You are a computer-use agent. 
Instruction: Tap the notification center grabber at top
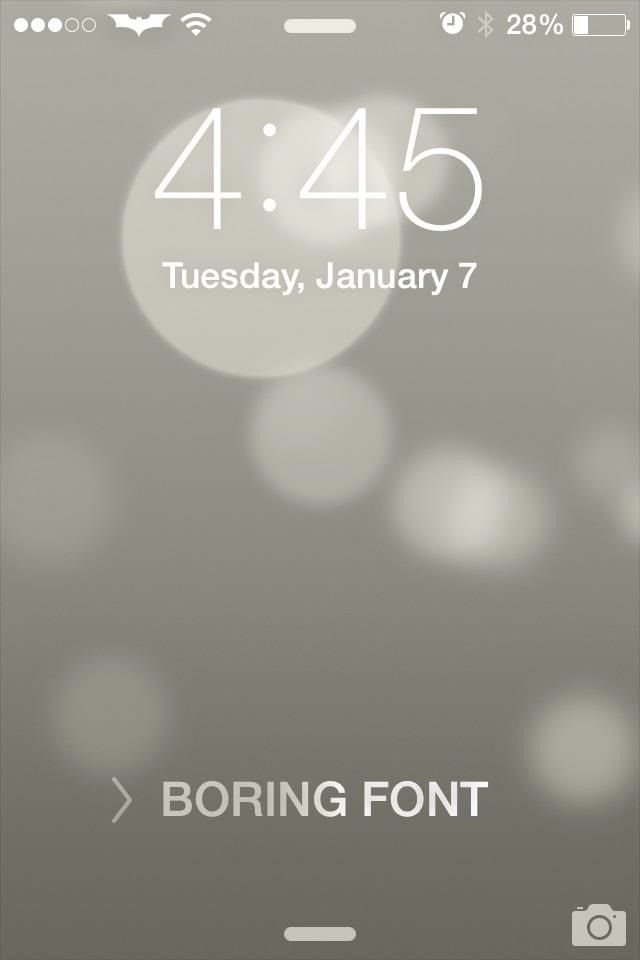click(320, 26)
